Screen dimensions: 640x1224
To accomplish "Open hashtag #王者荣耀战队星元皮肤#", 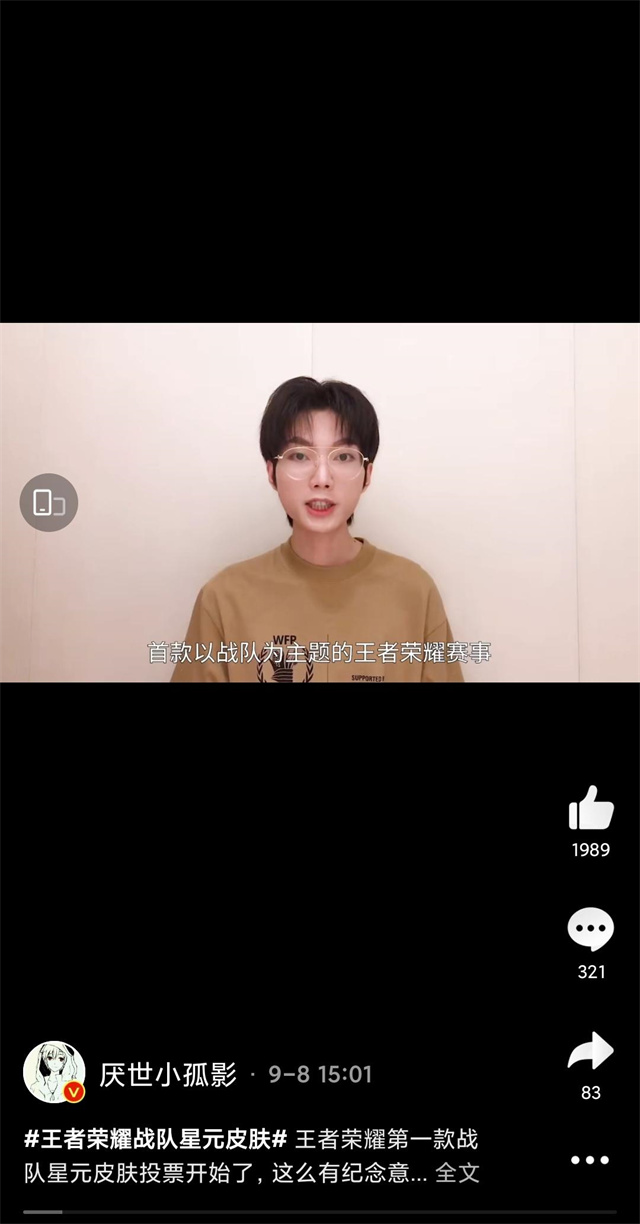I will [x=156, y=1138].
